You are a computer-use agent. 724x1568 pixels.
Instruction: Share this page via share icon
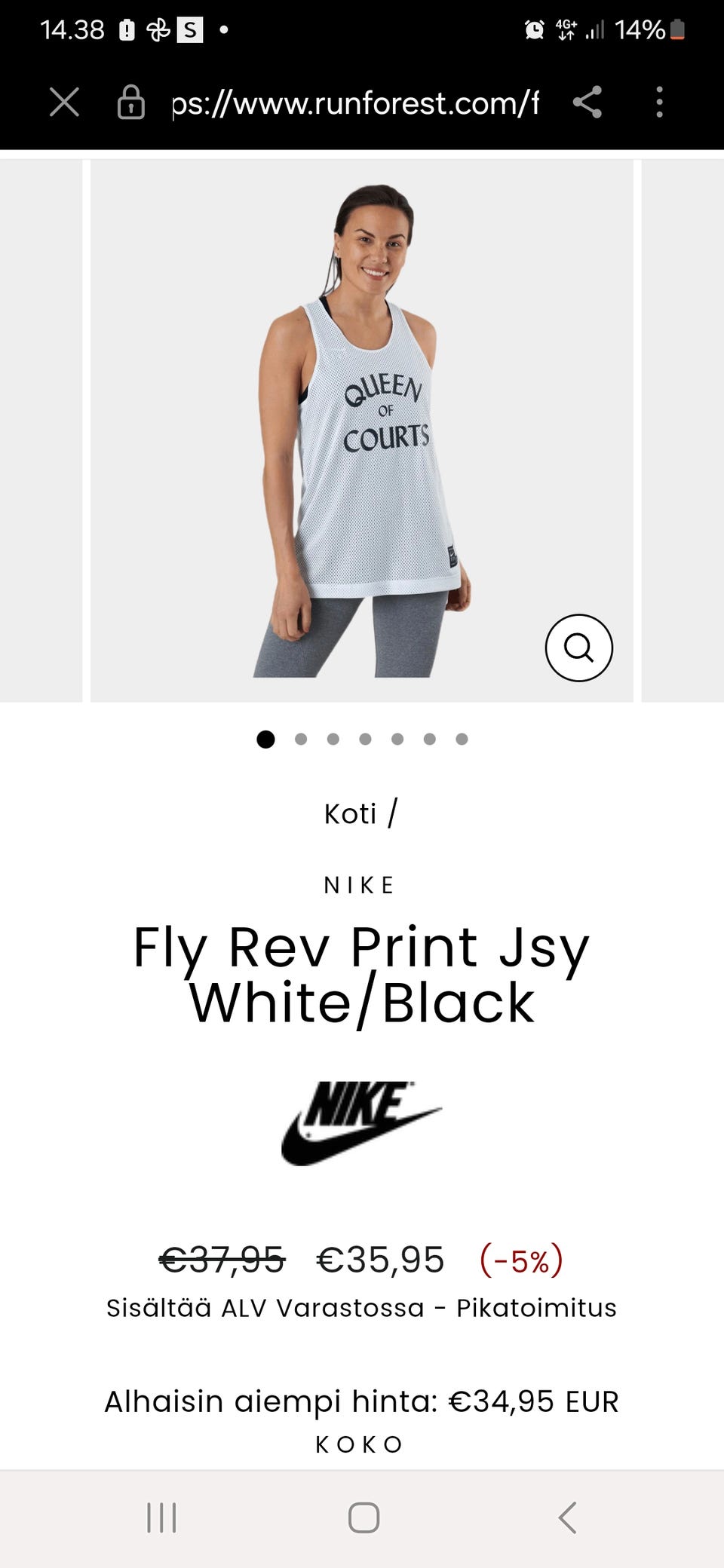587,102
